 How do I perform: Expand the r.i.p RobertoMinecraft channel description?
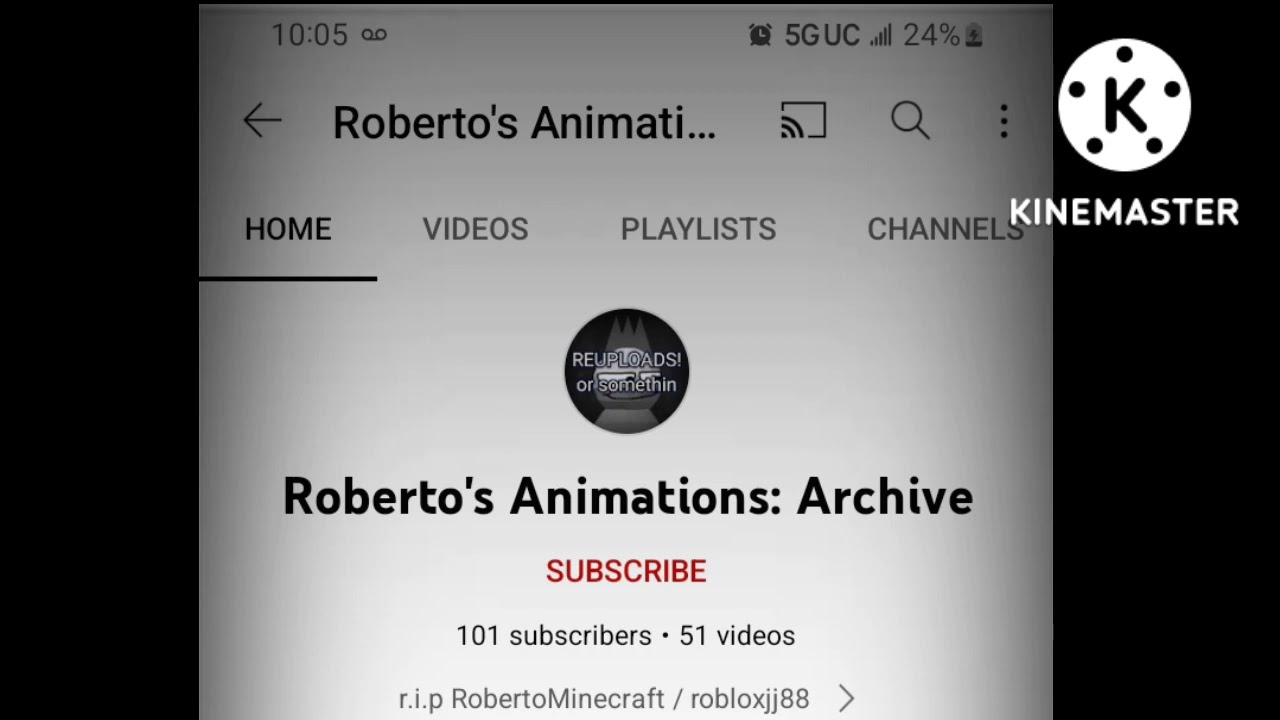pyautogui.click(x=846, y=698)
